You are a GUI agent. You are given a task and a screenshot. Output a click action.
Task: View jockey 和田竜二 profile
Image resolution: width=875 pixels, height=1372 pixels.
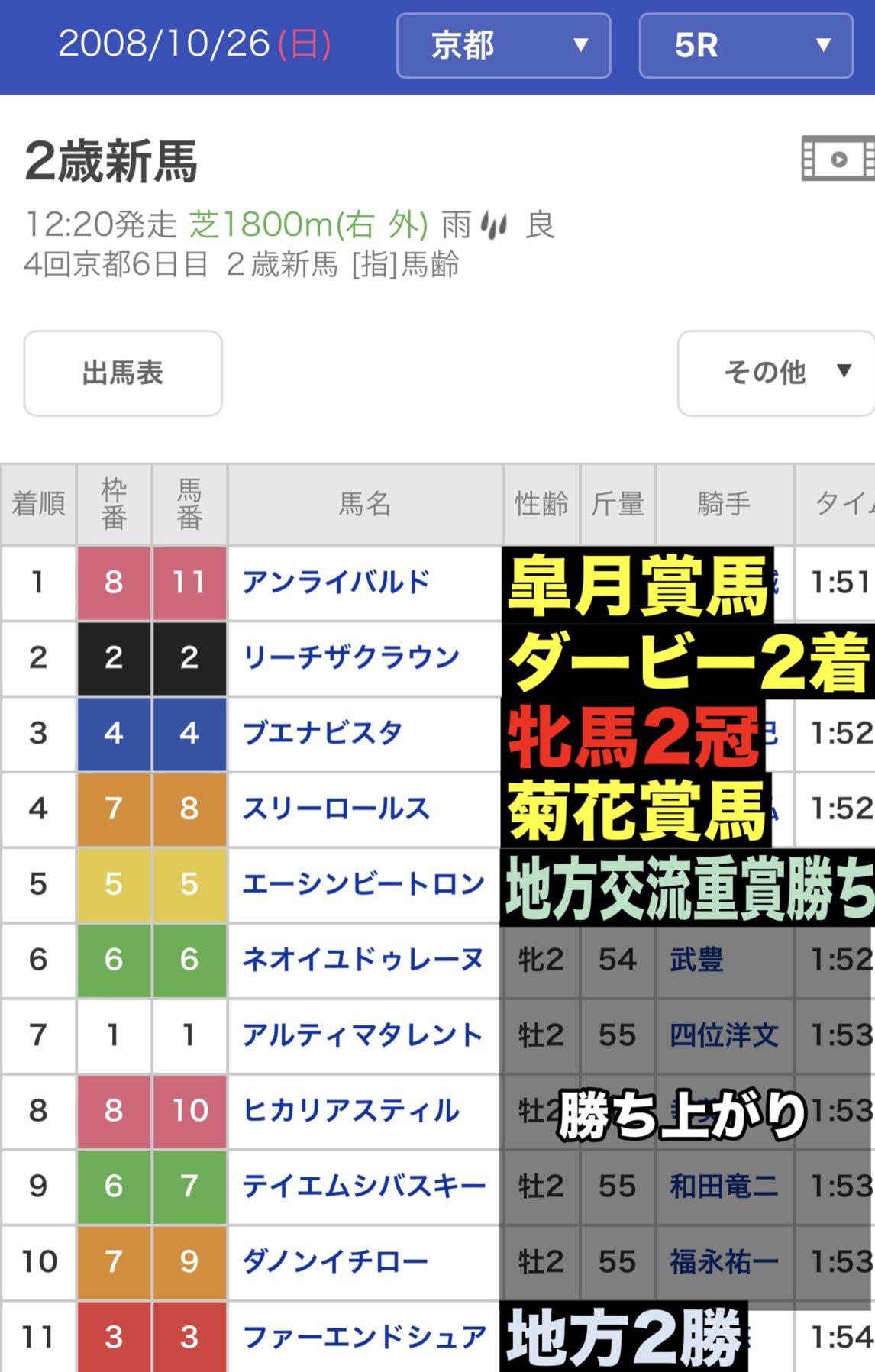[724, 1186]
